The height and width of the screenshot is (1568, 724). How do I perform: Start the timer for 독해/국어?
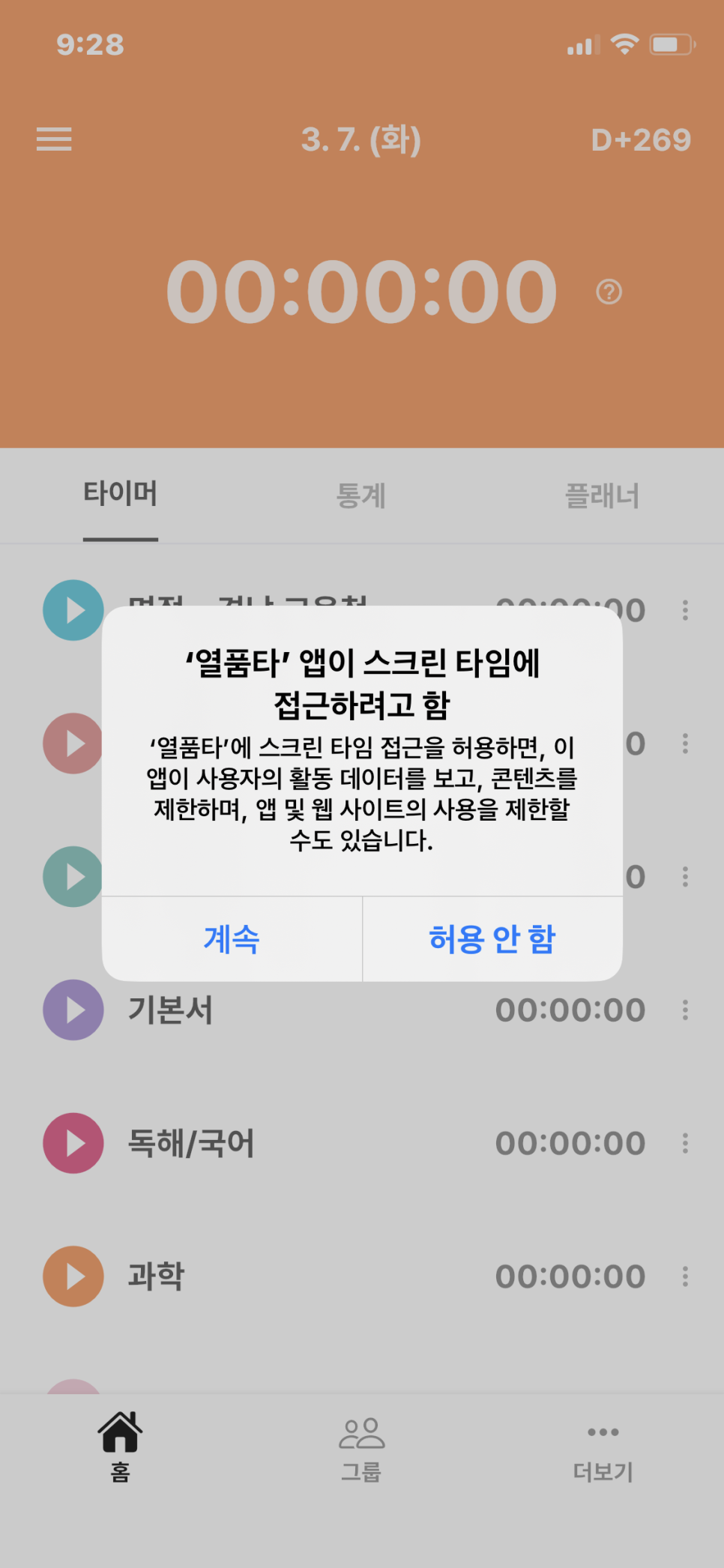coord(73,1143)
